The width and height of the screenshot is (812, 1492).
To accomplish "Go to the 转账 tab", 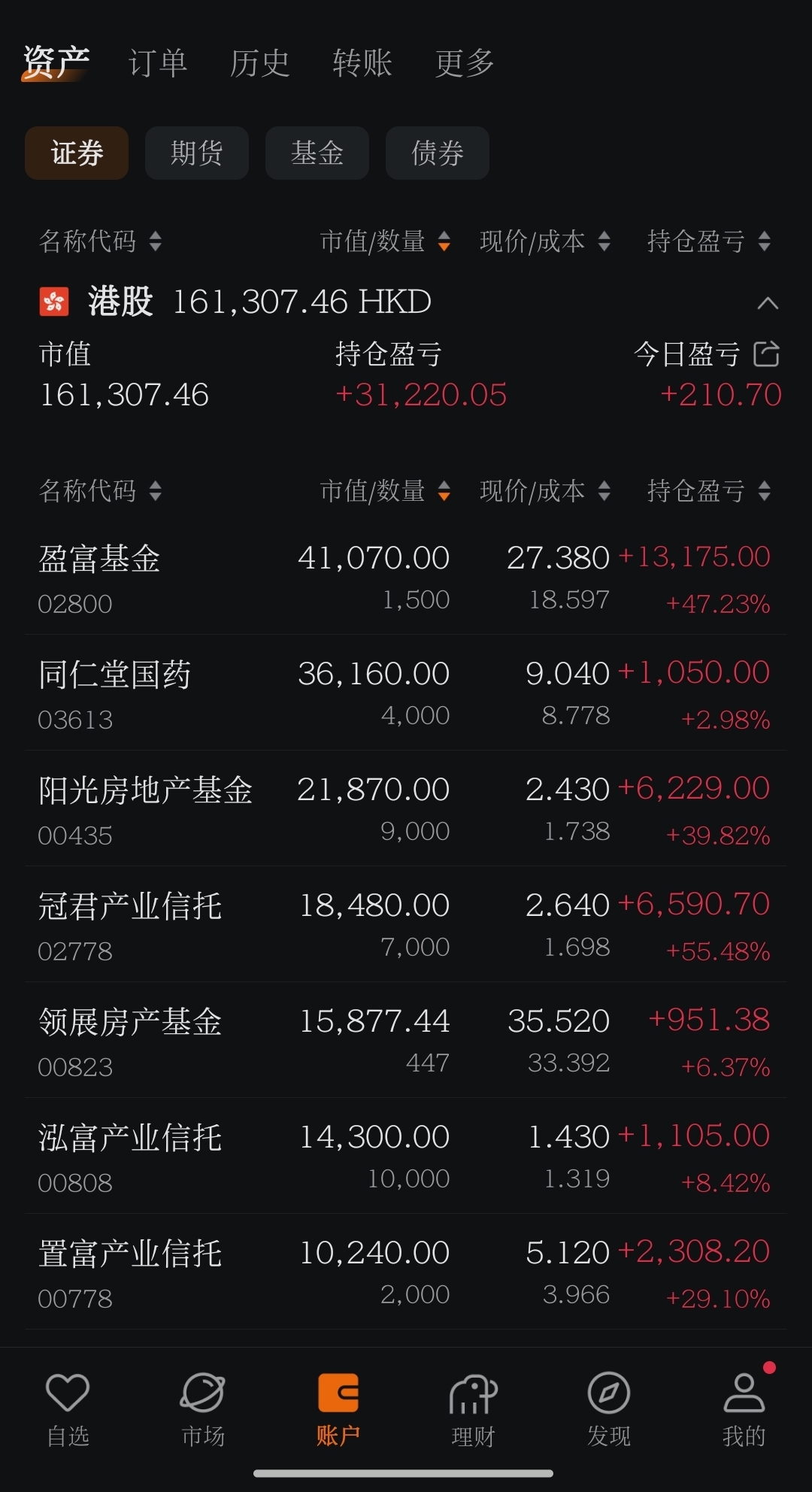I will coord(362,63).
